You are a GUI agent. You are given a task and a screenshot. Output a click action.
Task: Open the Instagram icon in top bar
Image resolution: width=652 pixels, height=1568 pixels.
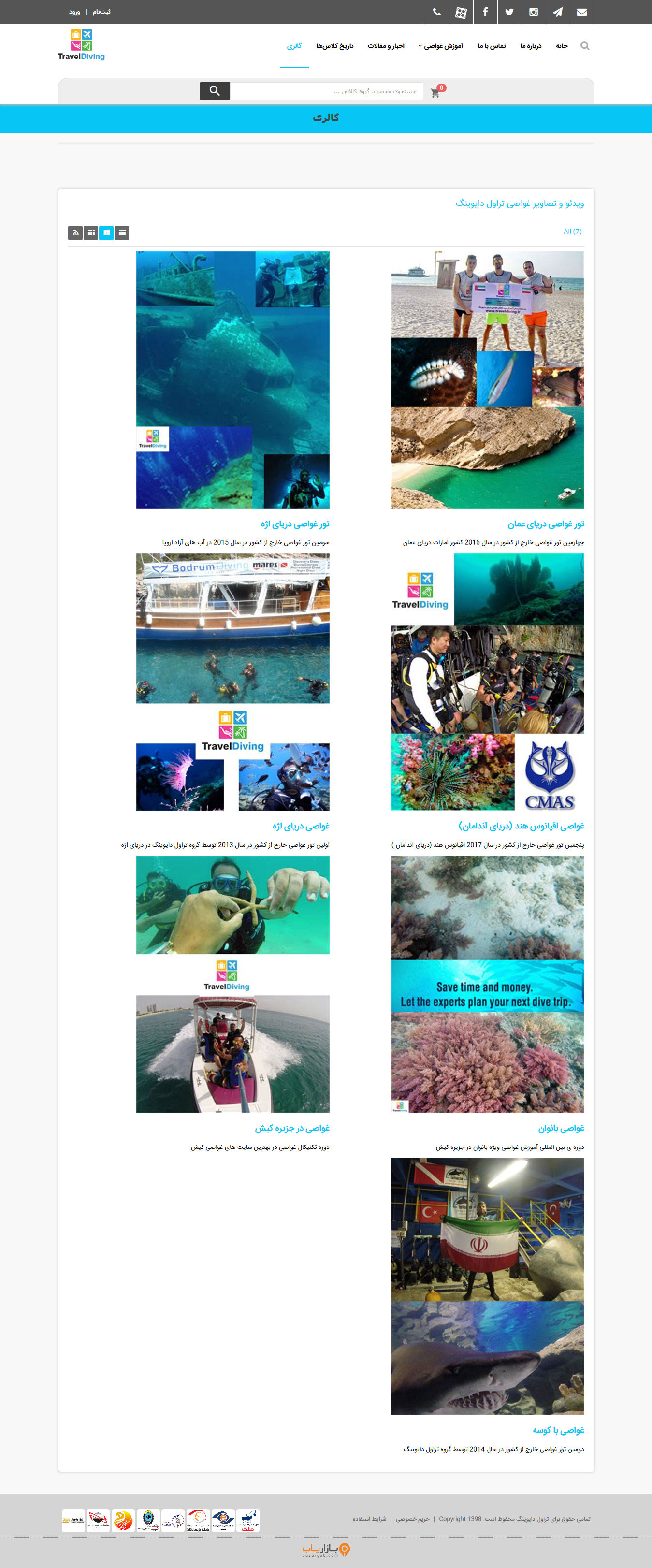coord(533,12)
